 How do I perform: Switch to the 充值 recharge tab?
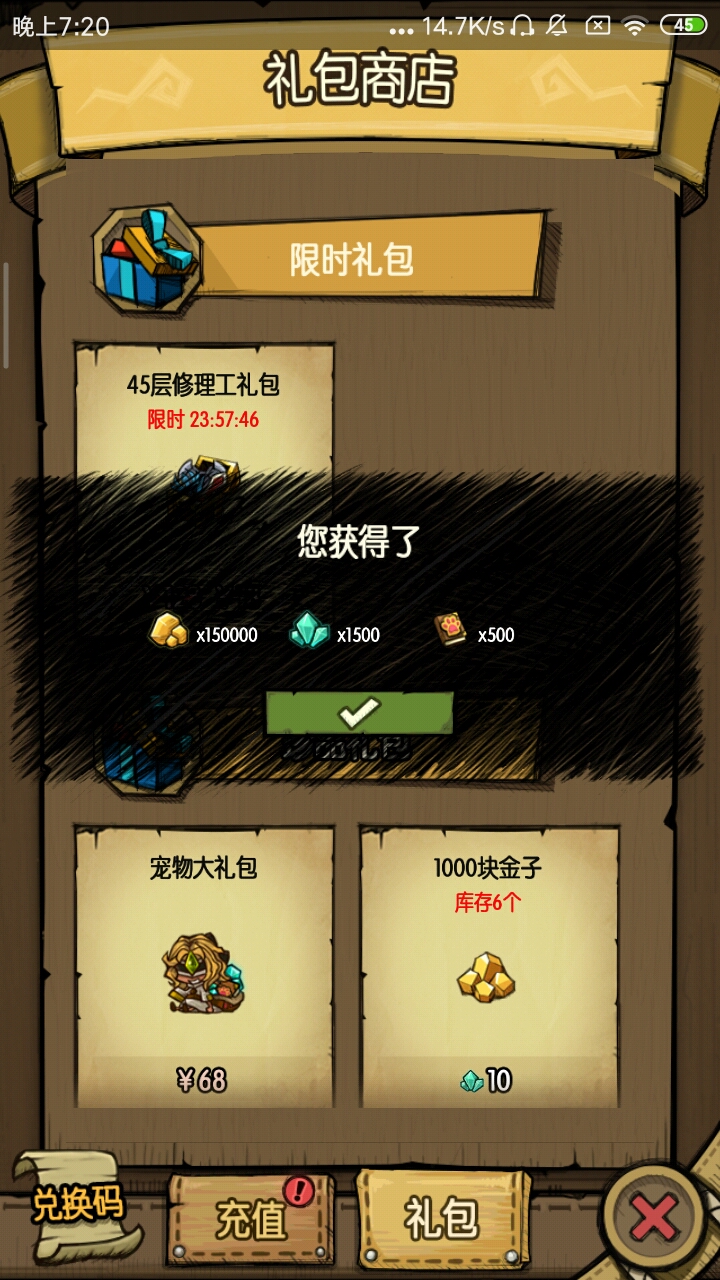coord(250,1218)
